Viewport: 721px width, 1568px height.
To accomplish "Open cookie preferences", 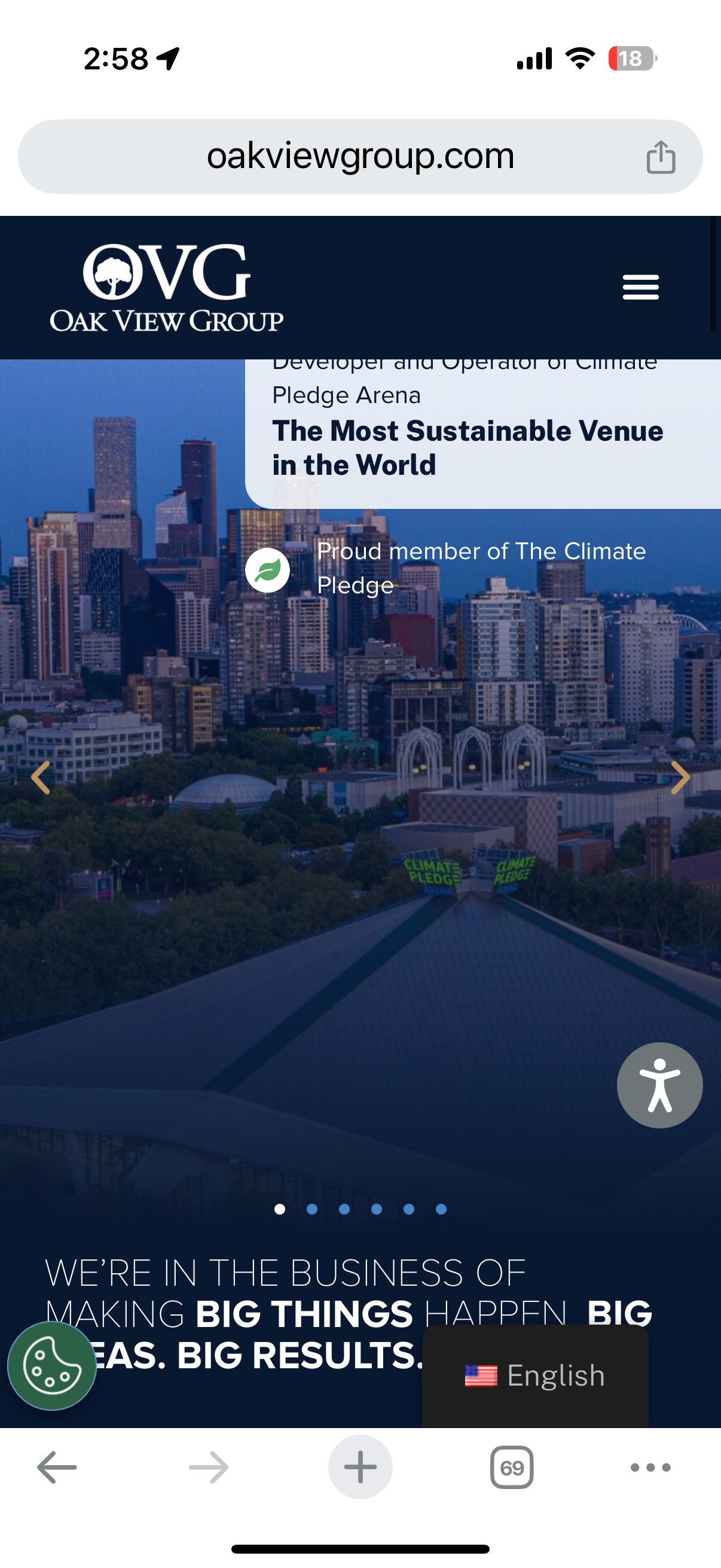I will pos(52,1366).
